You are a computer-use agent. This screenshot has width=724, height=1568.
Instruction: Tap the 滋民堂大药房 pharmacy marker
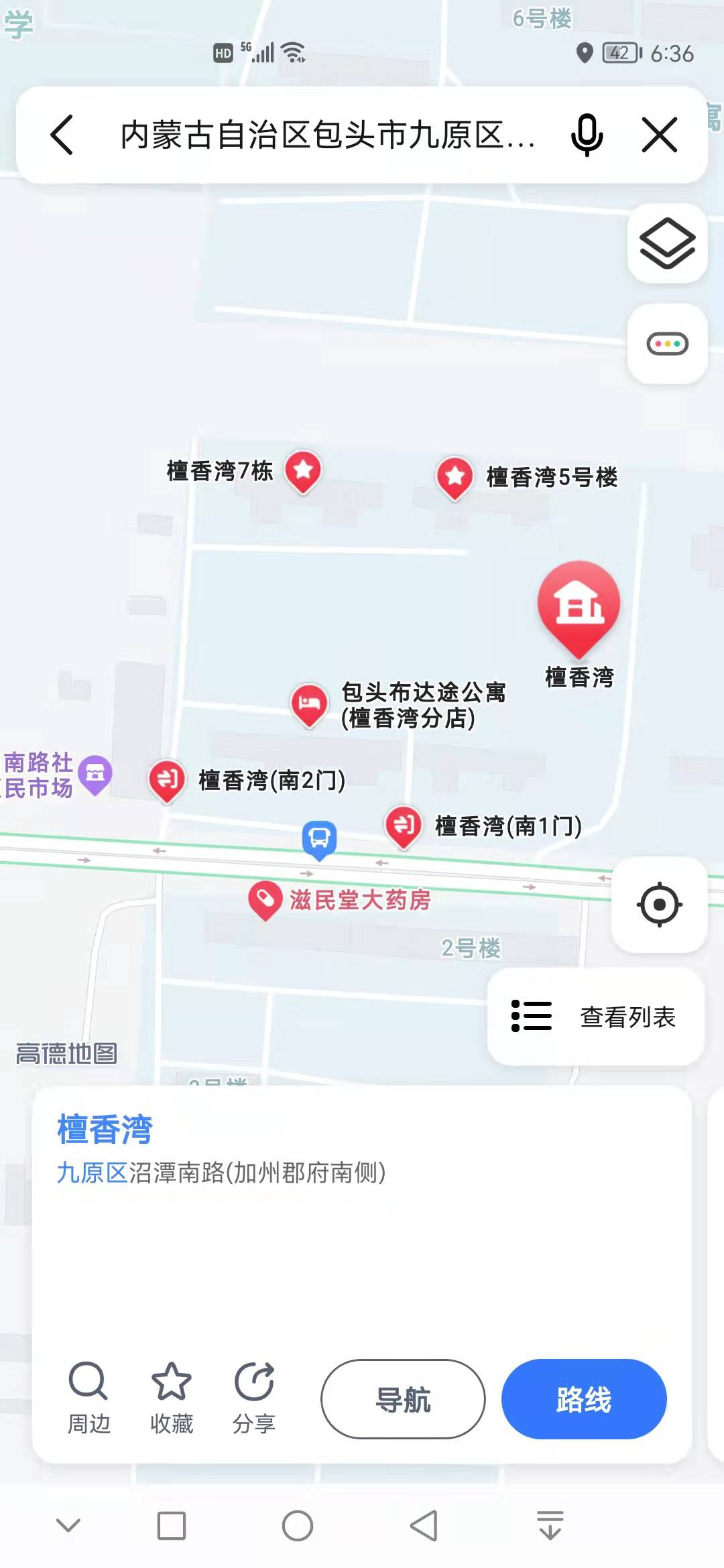click(265, 899)
